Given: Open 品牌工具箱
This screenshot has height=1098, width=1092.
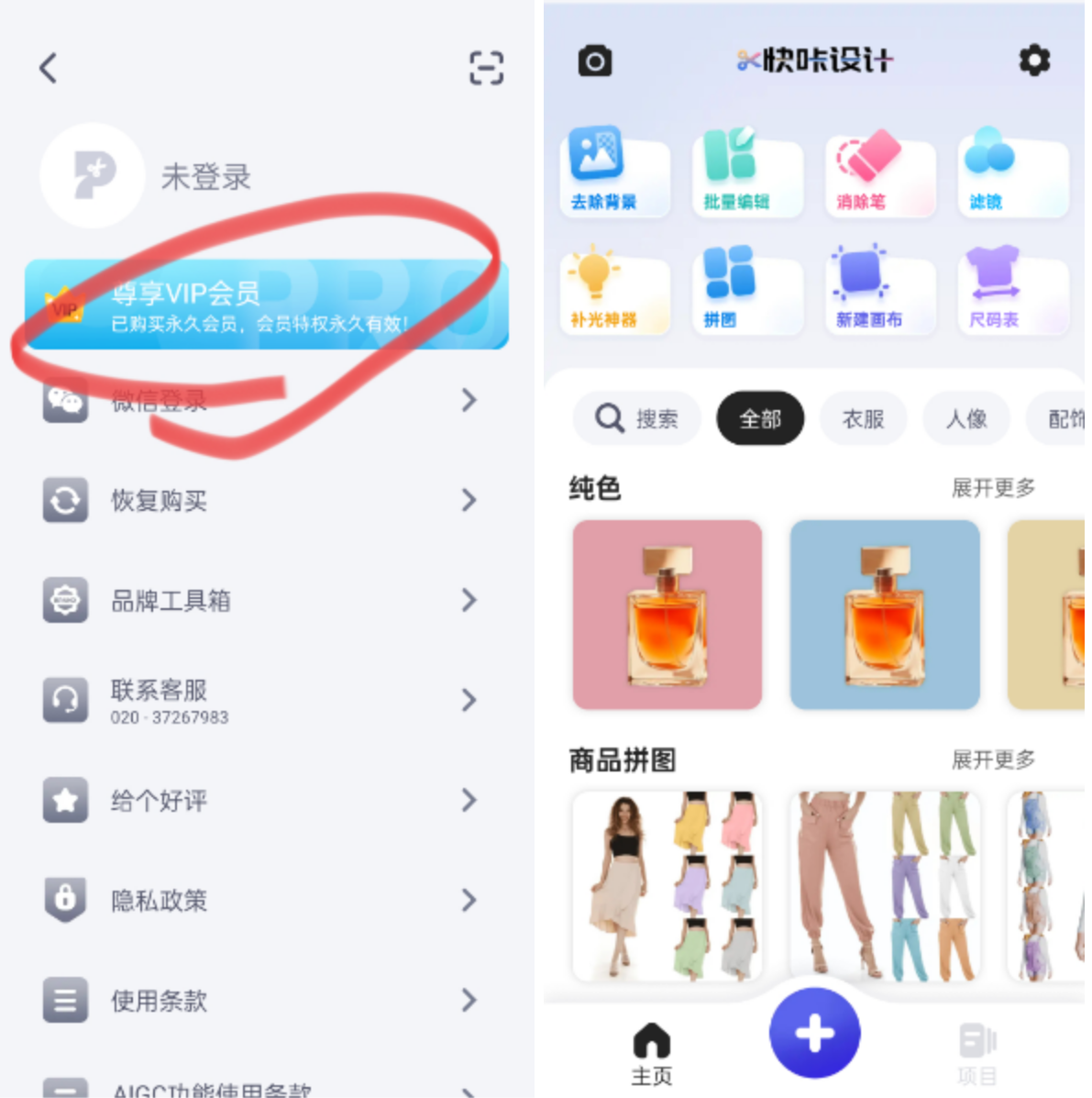Looking at the screenshot, I should 261,600.
